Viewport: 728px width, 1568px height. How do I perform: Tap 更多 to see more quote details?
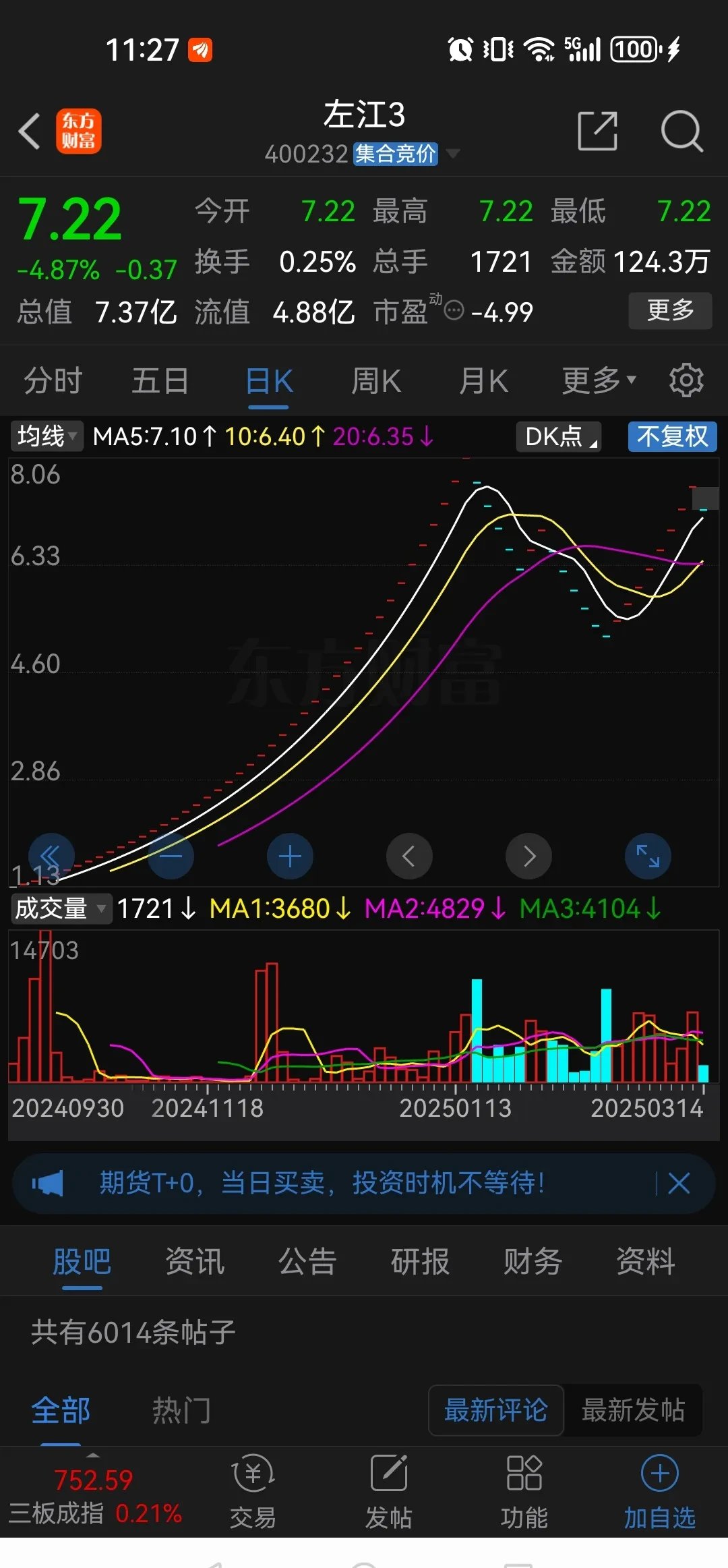click(x=670, y=311)
